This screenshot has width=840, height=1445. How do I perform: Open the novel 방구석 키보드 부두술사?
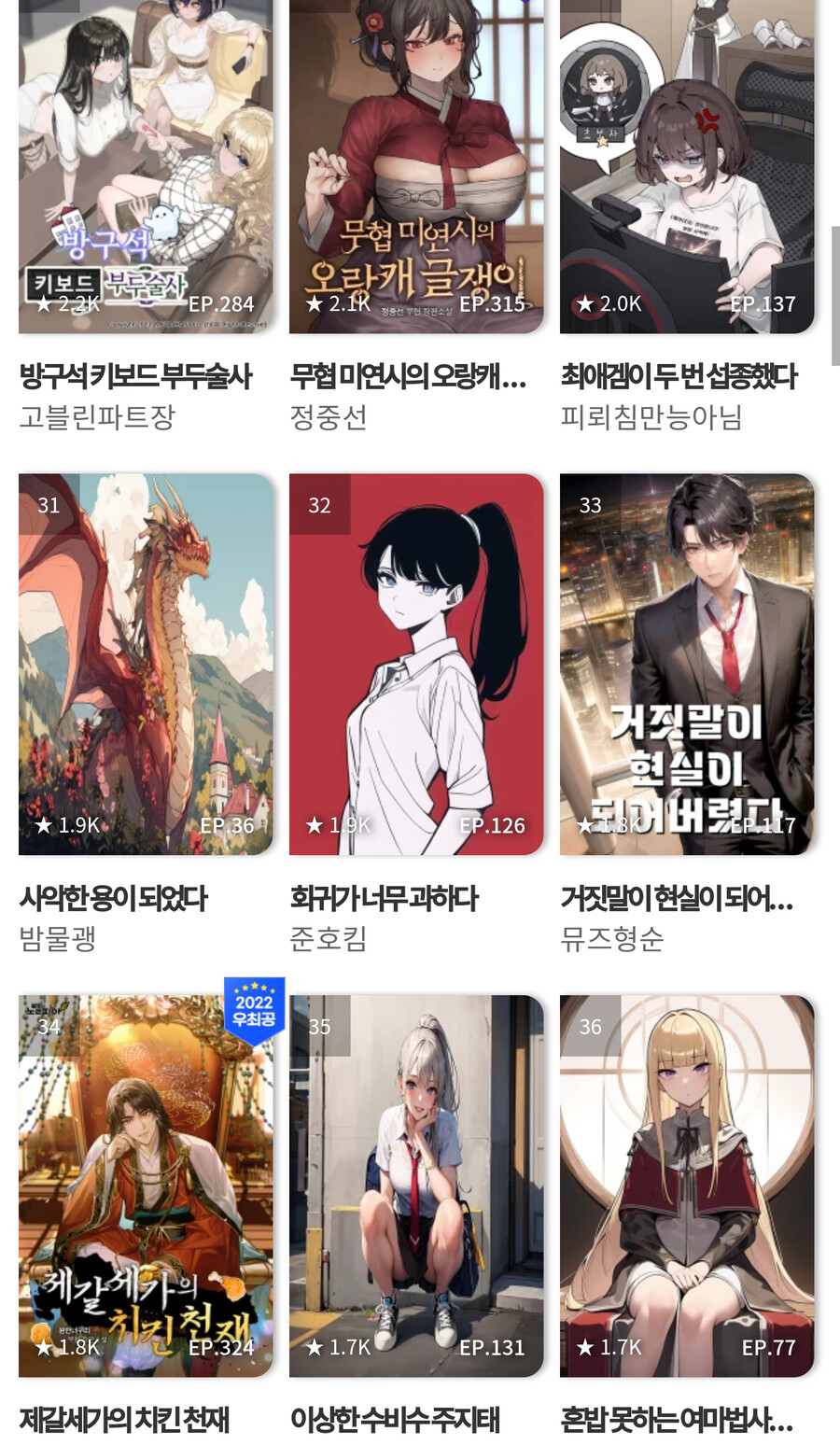click(146, 166)
